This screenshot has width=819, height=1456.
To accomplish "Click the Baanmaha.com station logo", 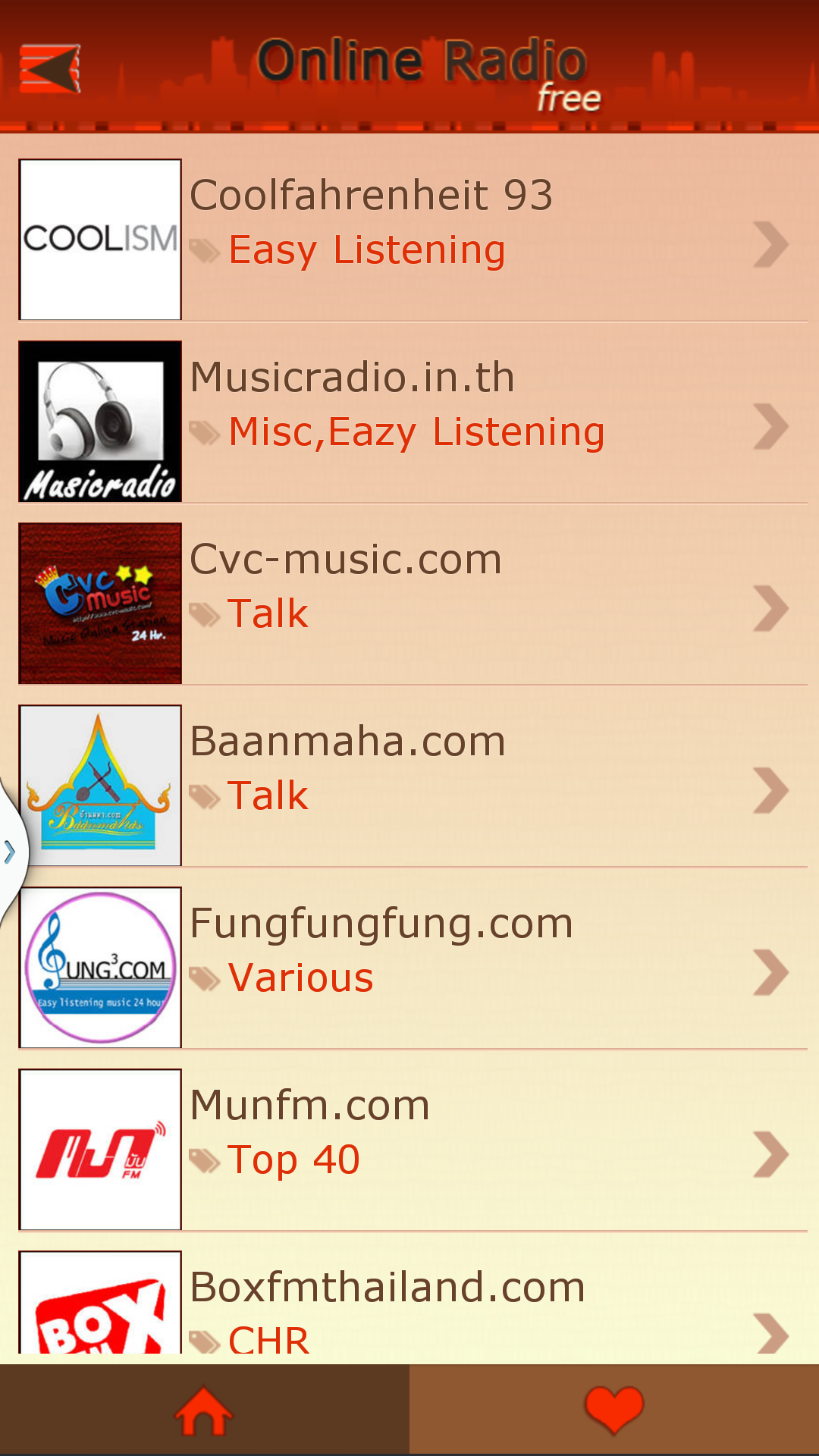I will pos(99,784).
